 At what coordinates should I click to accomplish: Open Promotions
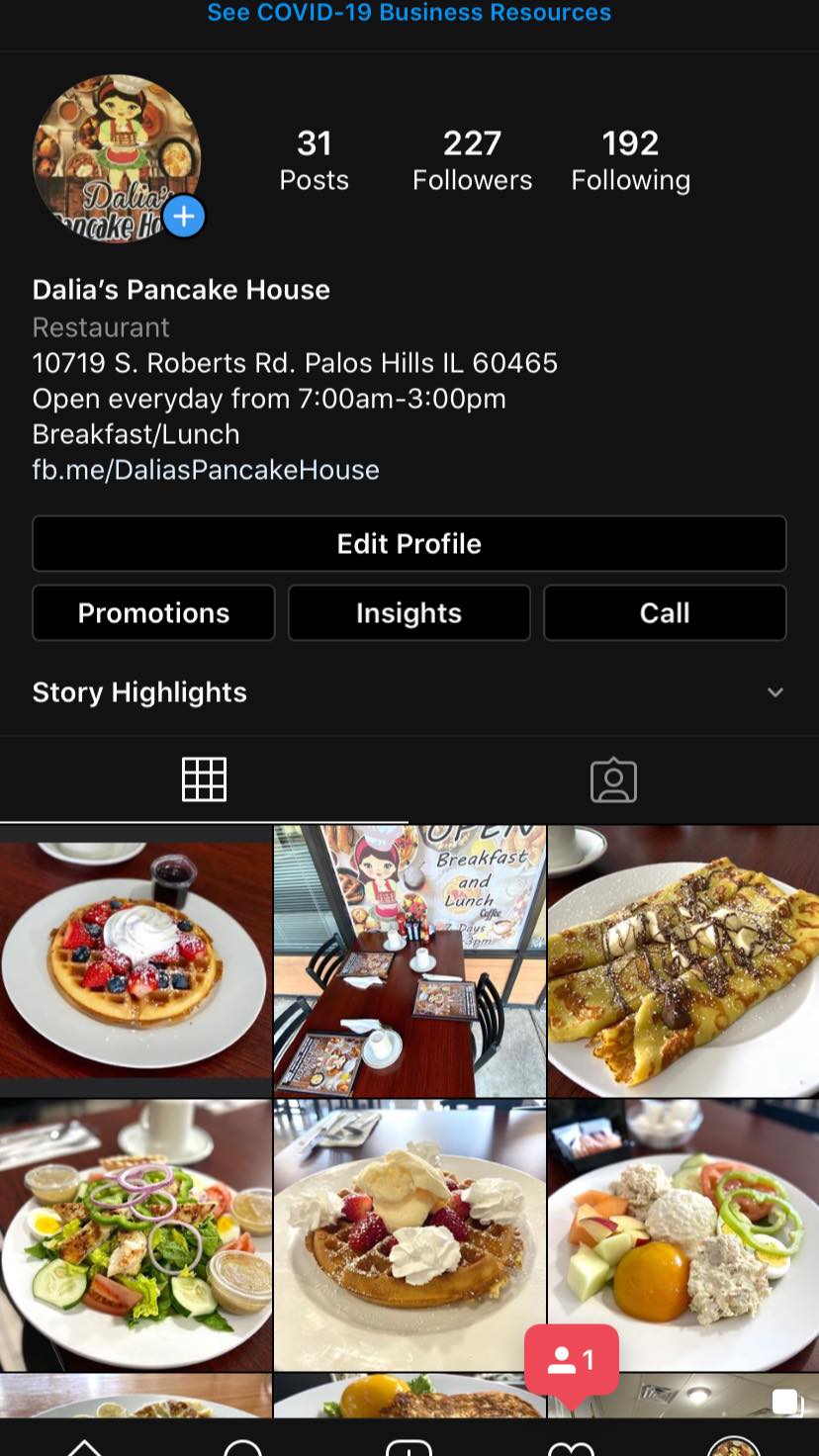click(153, 613)
